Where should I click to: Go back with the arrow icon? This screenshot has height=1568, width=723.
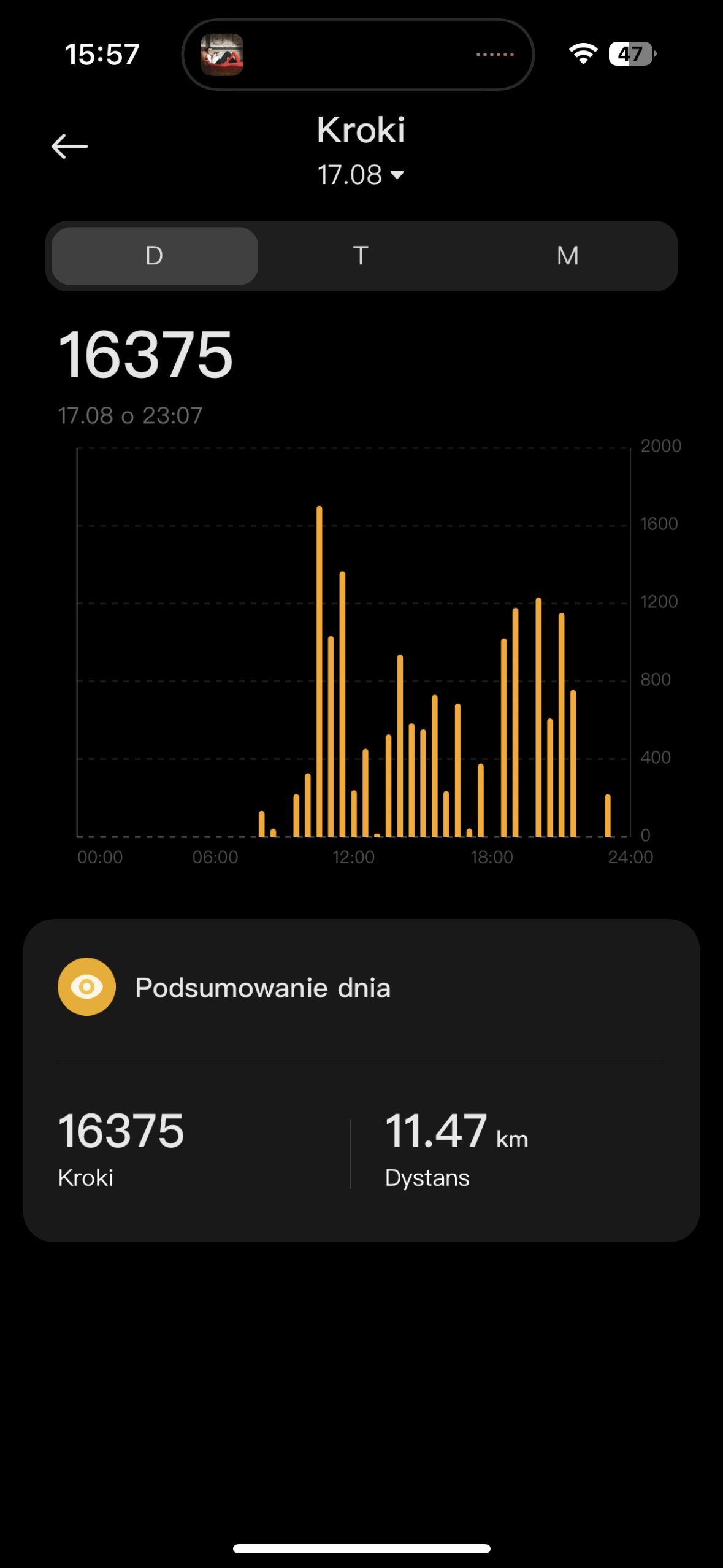69,147
